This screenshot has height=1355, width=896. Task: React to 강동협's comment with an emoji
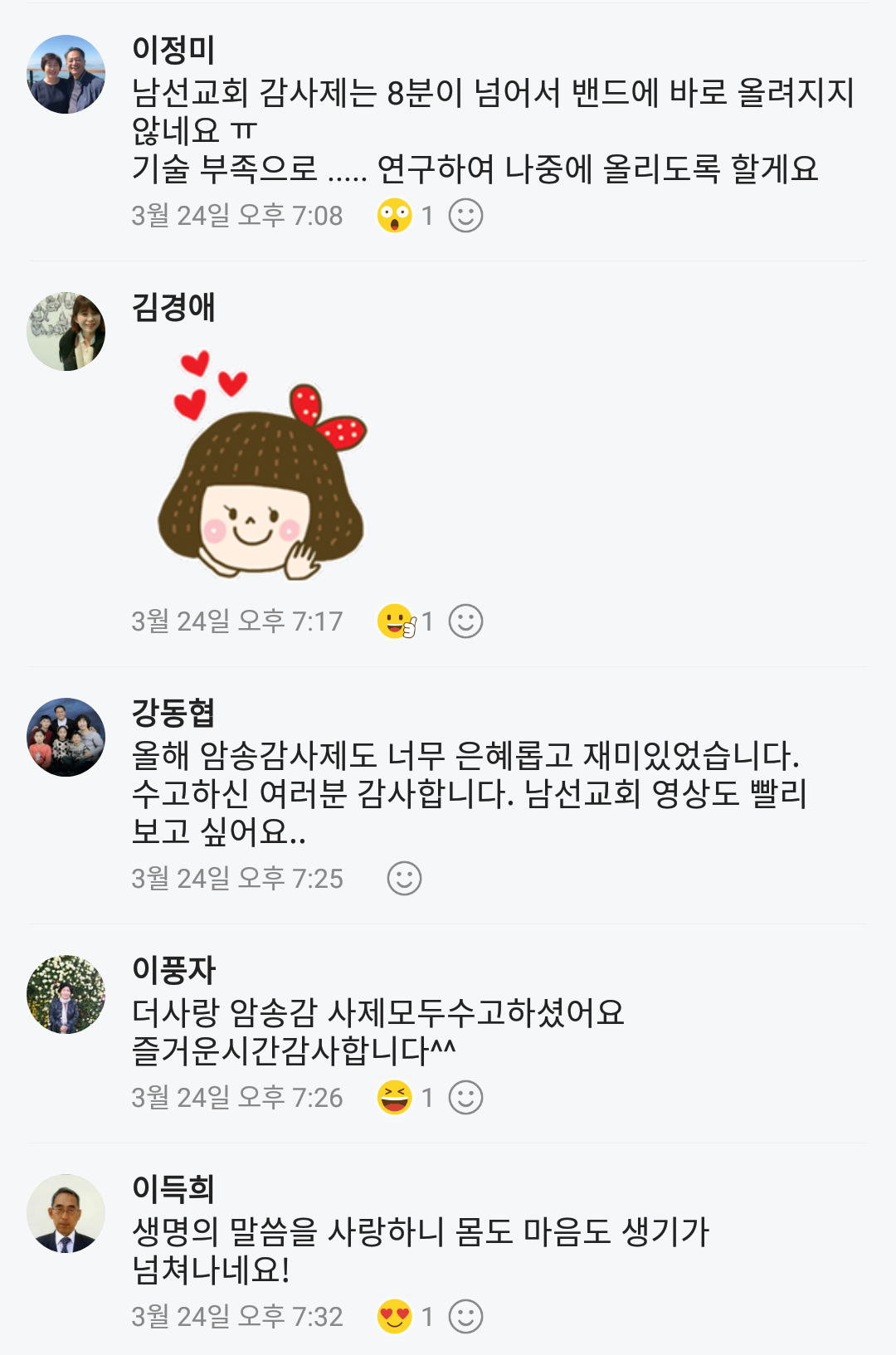pos(404,879)
